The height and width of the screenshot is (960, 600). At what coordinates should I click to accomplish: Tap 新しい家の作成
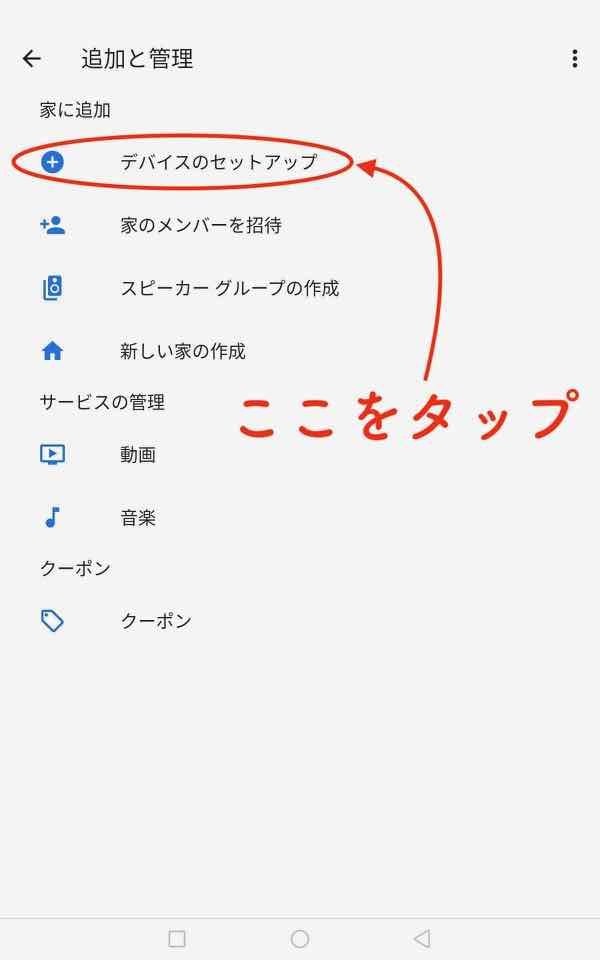click(300, 351)
